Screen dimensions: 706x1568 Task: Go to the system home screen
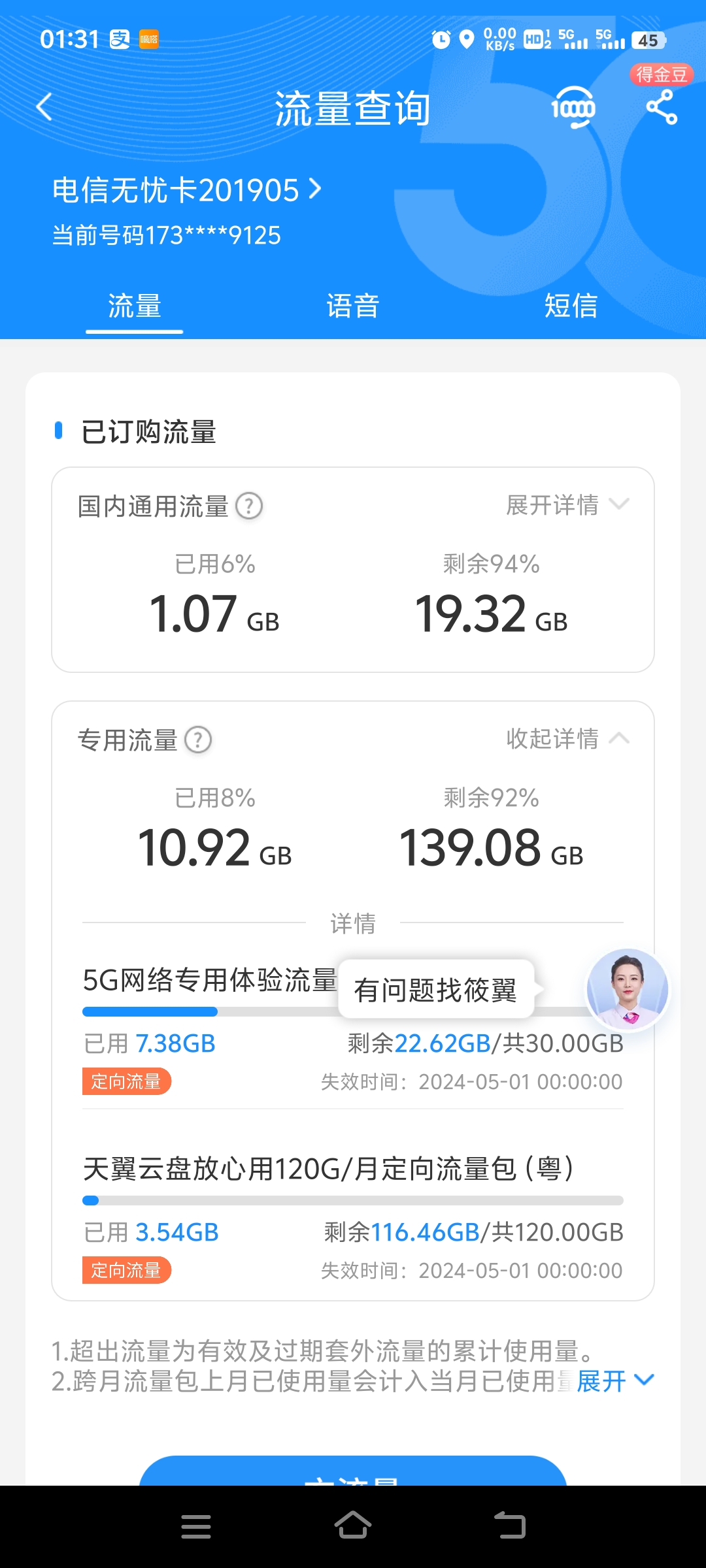(x=353, y=1526)
